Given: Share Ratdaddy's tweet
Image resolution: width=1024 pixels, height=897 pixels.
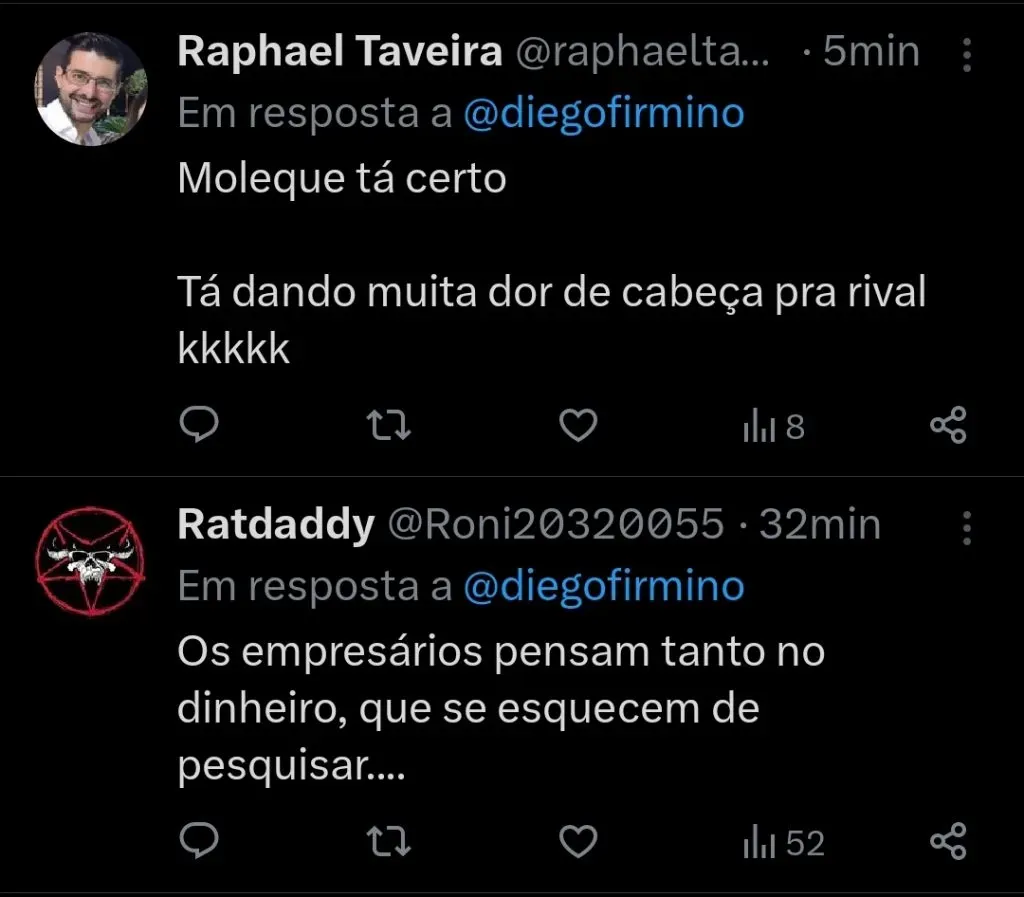Looking at the screenshot, I should point(948,842).
